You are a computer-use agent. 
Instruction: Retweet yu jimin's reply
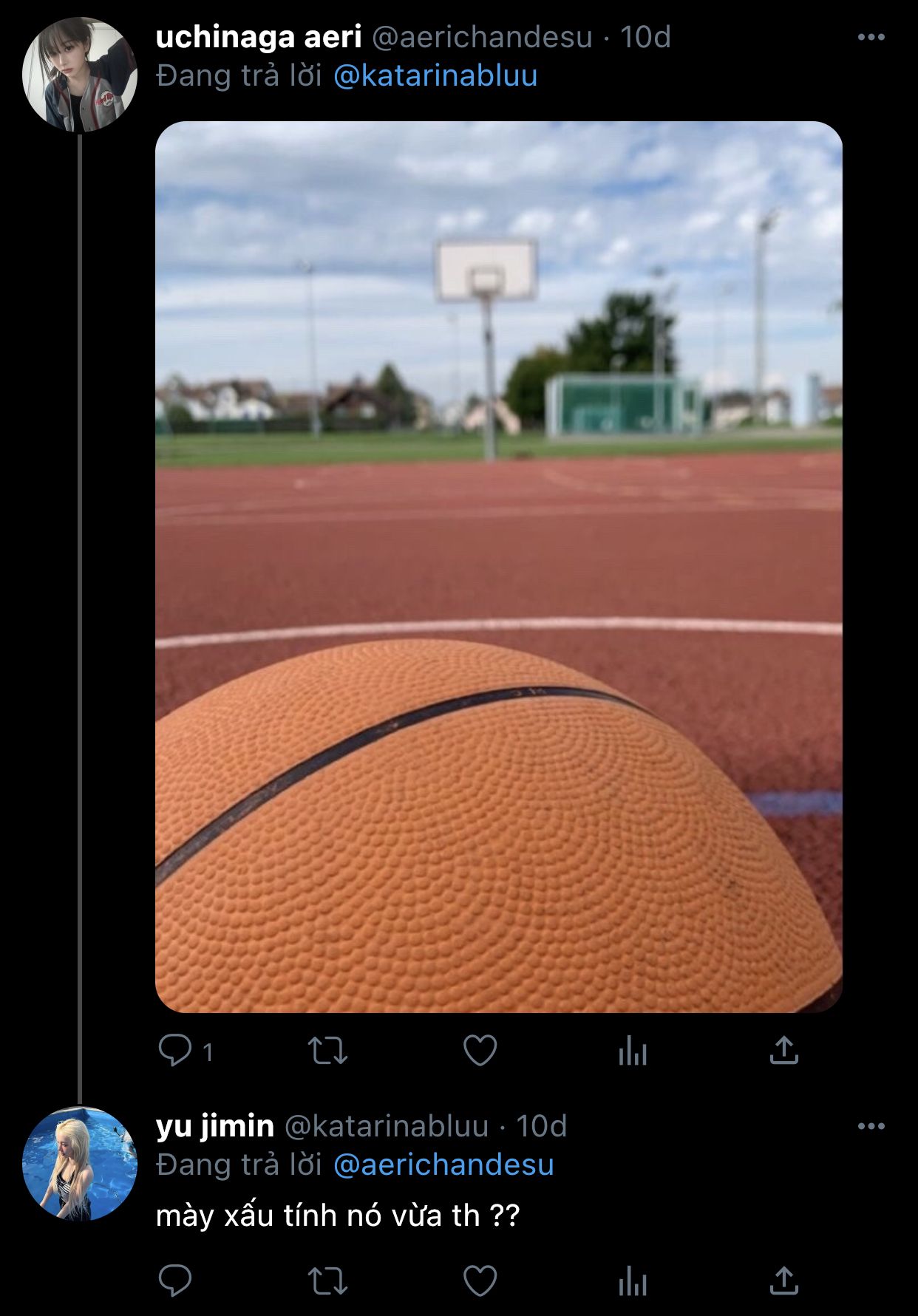327,1281
